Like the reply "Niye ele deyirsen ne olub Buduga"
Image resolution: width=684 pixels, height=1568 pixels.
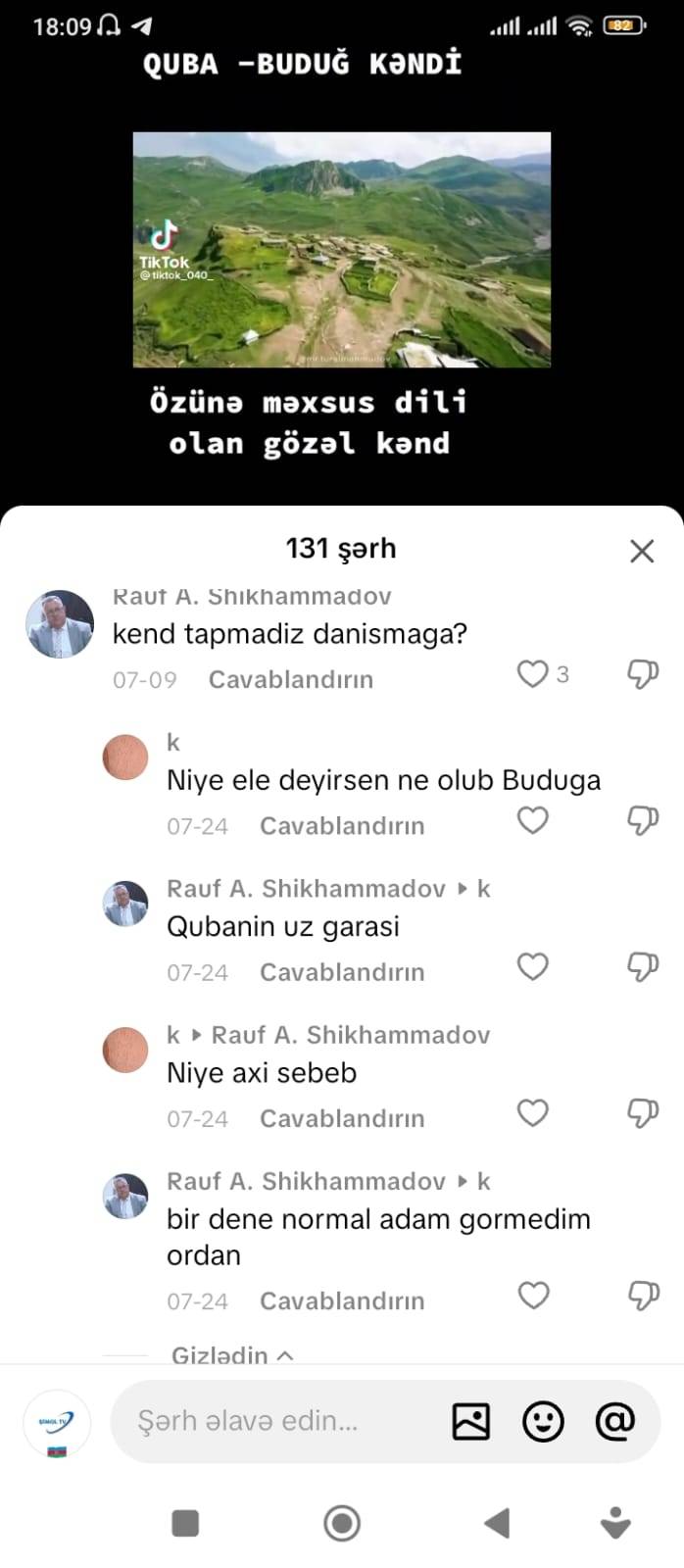tap(532, 820)
